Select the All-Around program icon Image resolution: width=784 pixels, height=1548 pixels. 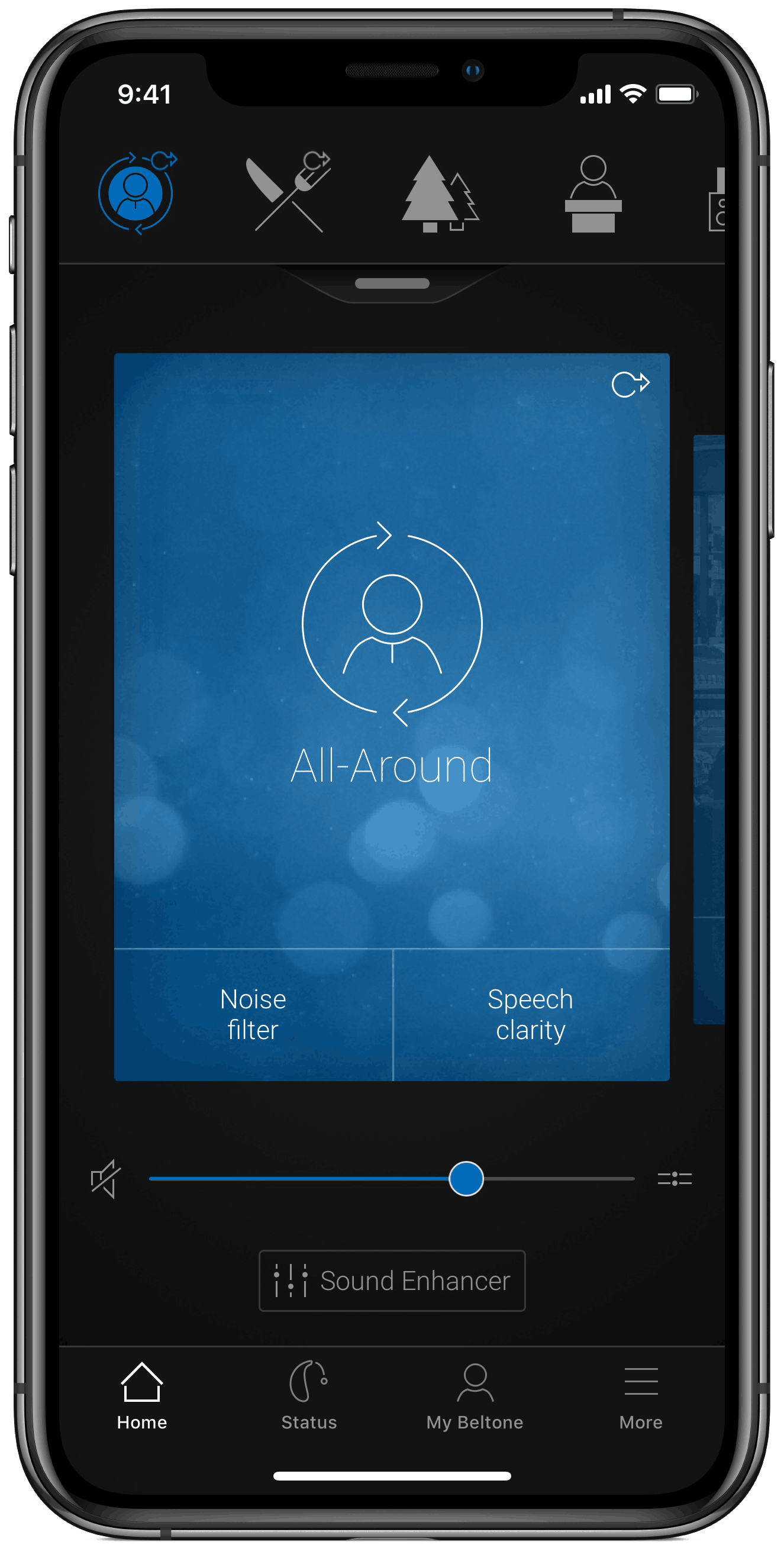point(136,194)
